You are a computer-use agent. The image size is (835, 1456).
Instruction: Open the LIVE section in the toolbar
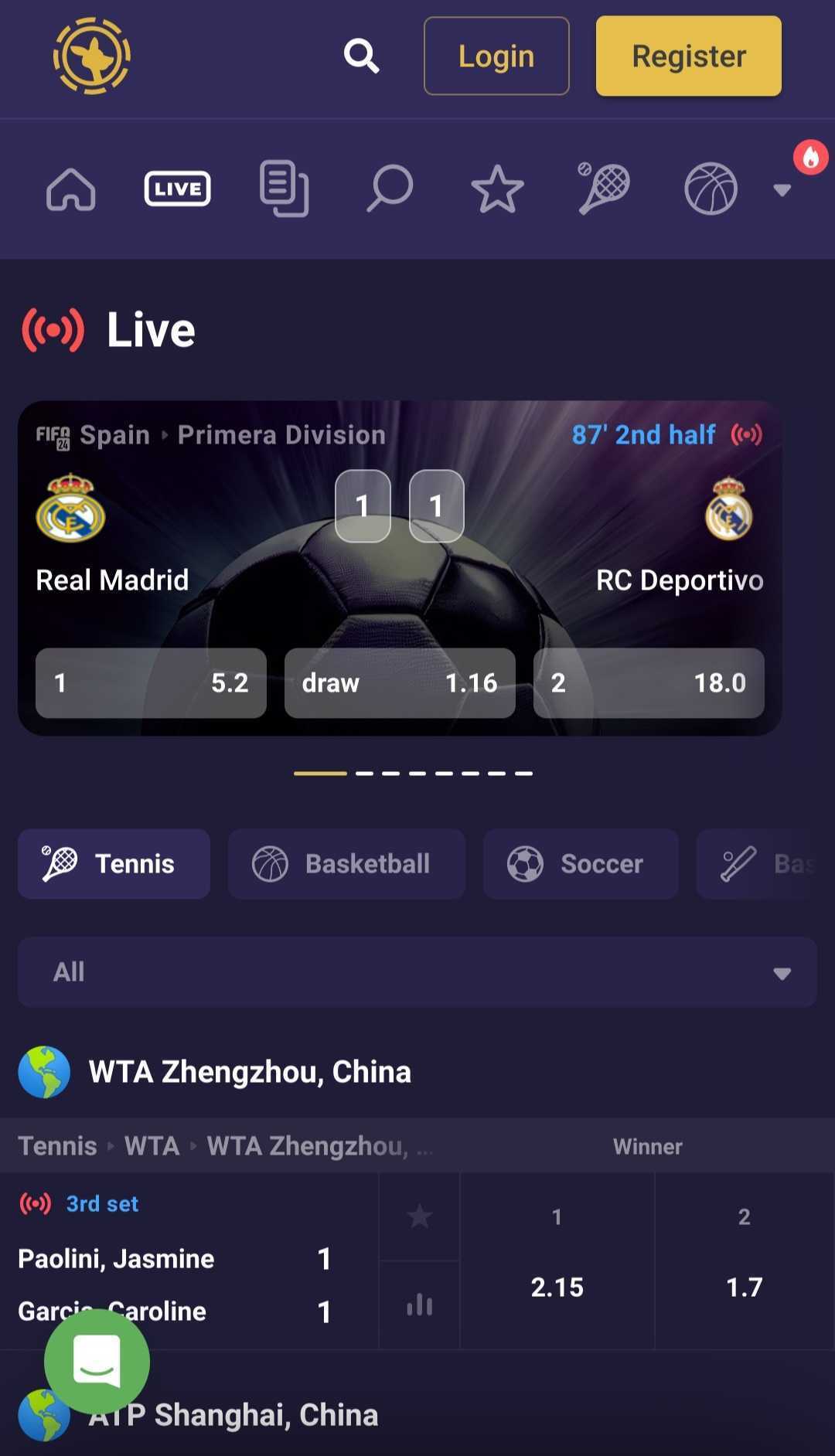177,189
